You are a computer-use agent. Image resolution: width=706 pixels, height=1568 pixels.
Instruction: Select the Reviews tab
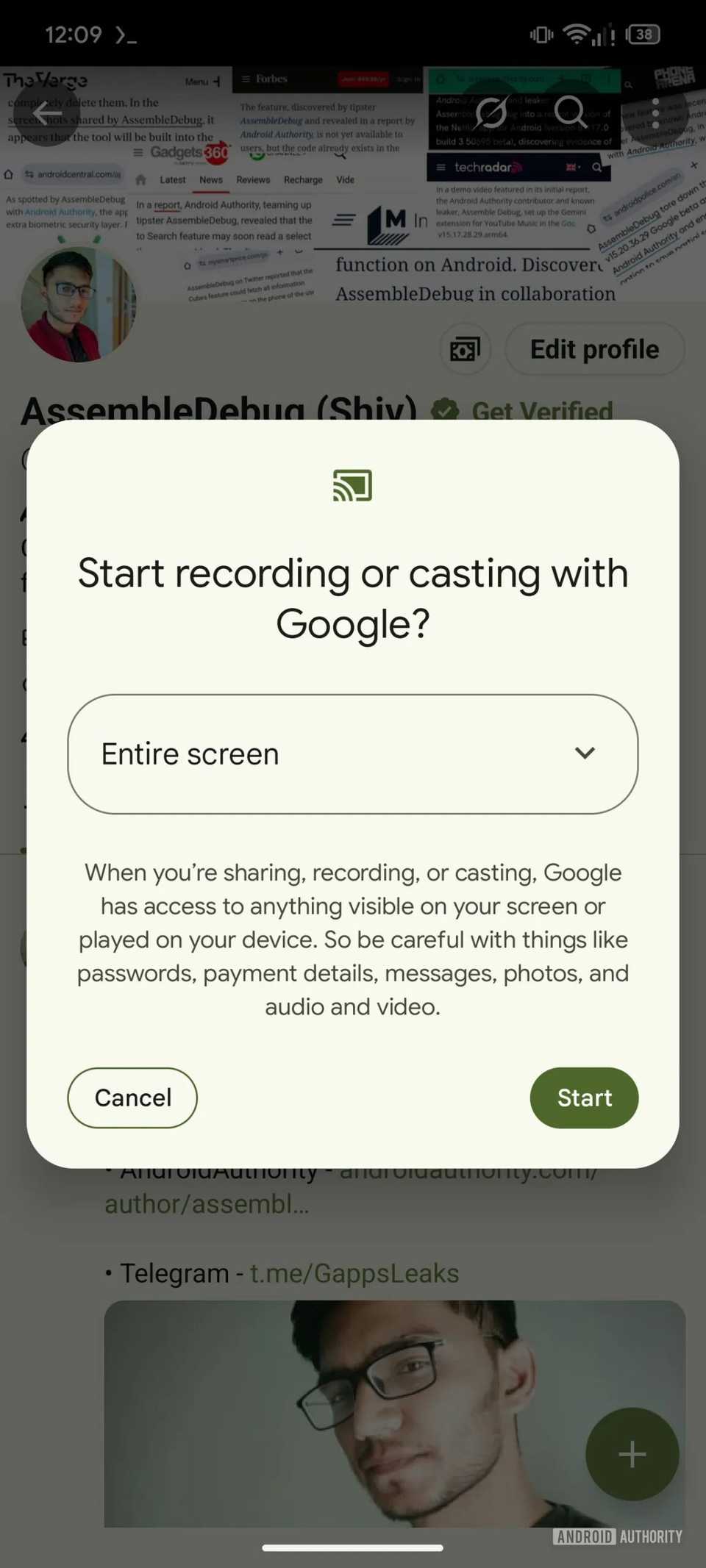252,179
